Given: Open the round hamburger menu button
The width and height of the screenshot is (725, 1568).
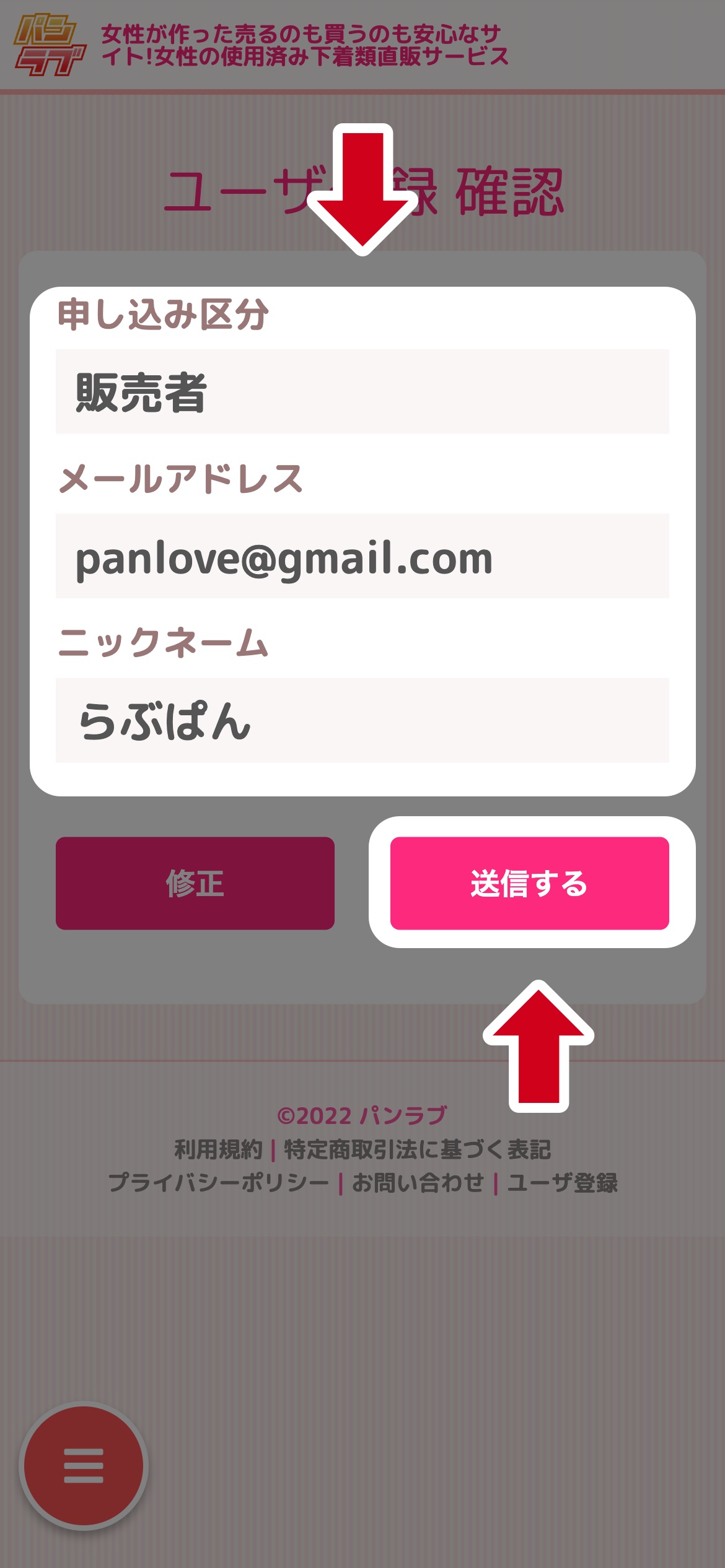Looking at the screenshot, I should point(84,1465).
